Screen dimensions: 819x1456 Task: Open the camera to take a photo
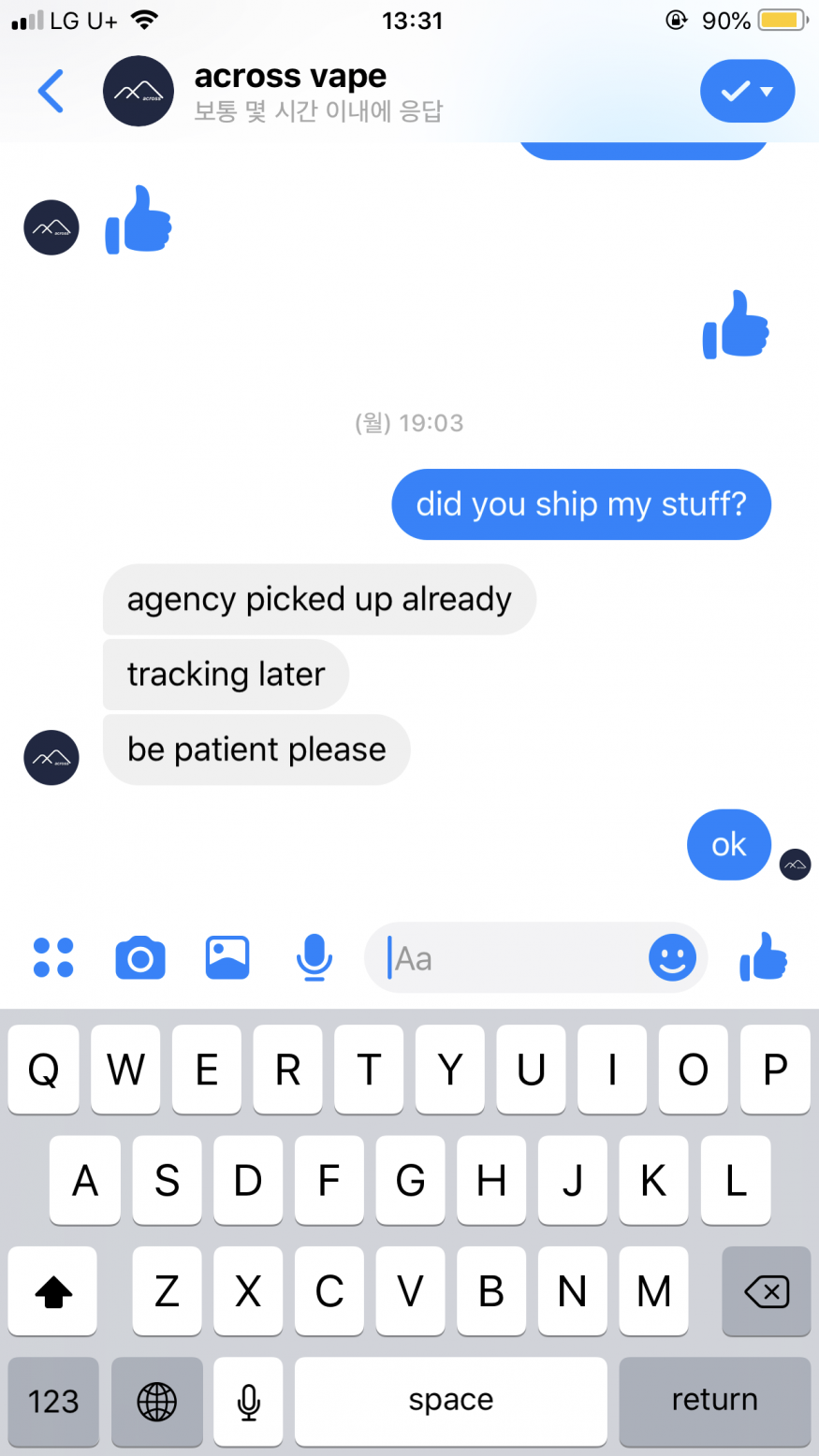pyautogui.click(x=140, y=958)
